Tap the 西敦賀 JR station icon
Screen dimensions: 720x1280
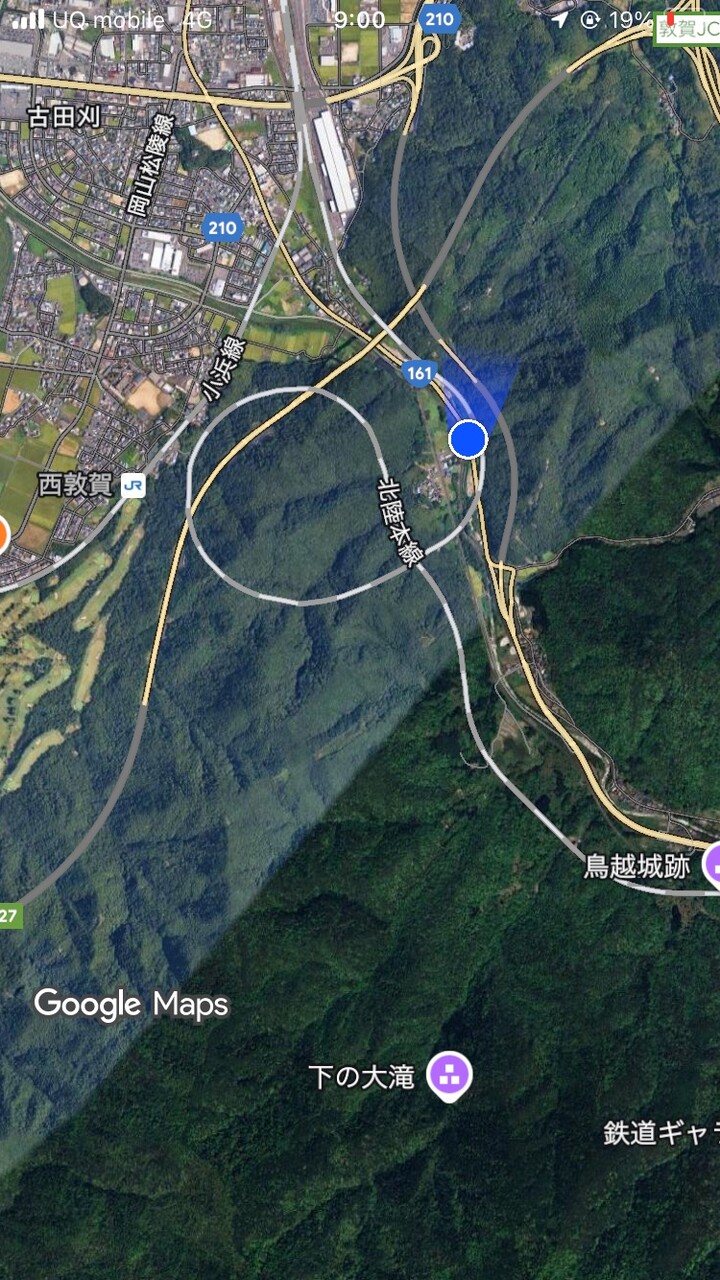[133, 486]
